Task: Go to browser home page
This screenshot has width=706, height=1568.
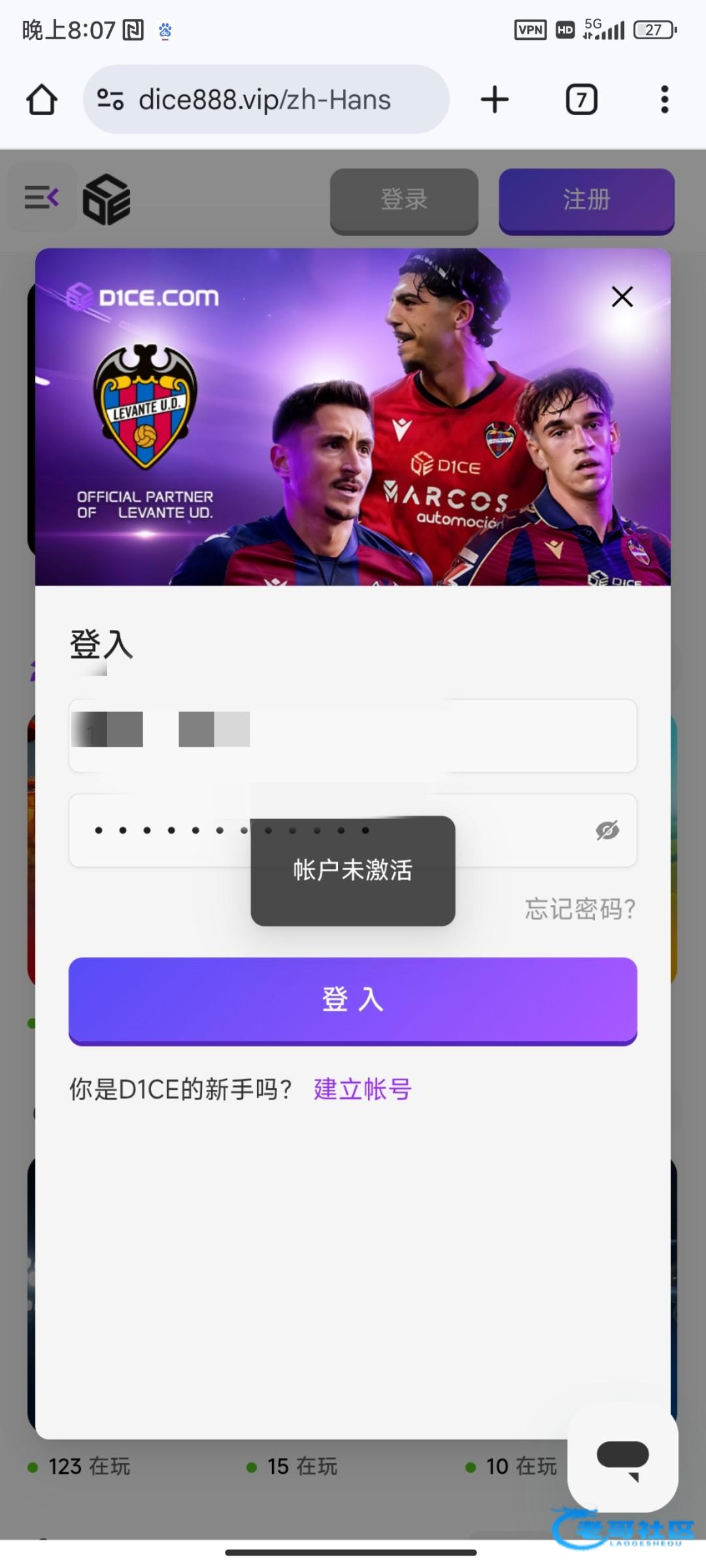Action: [42, 100]
